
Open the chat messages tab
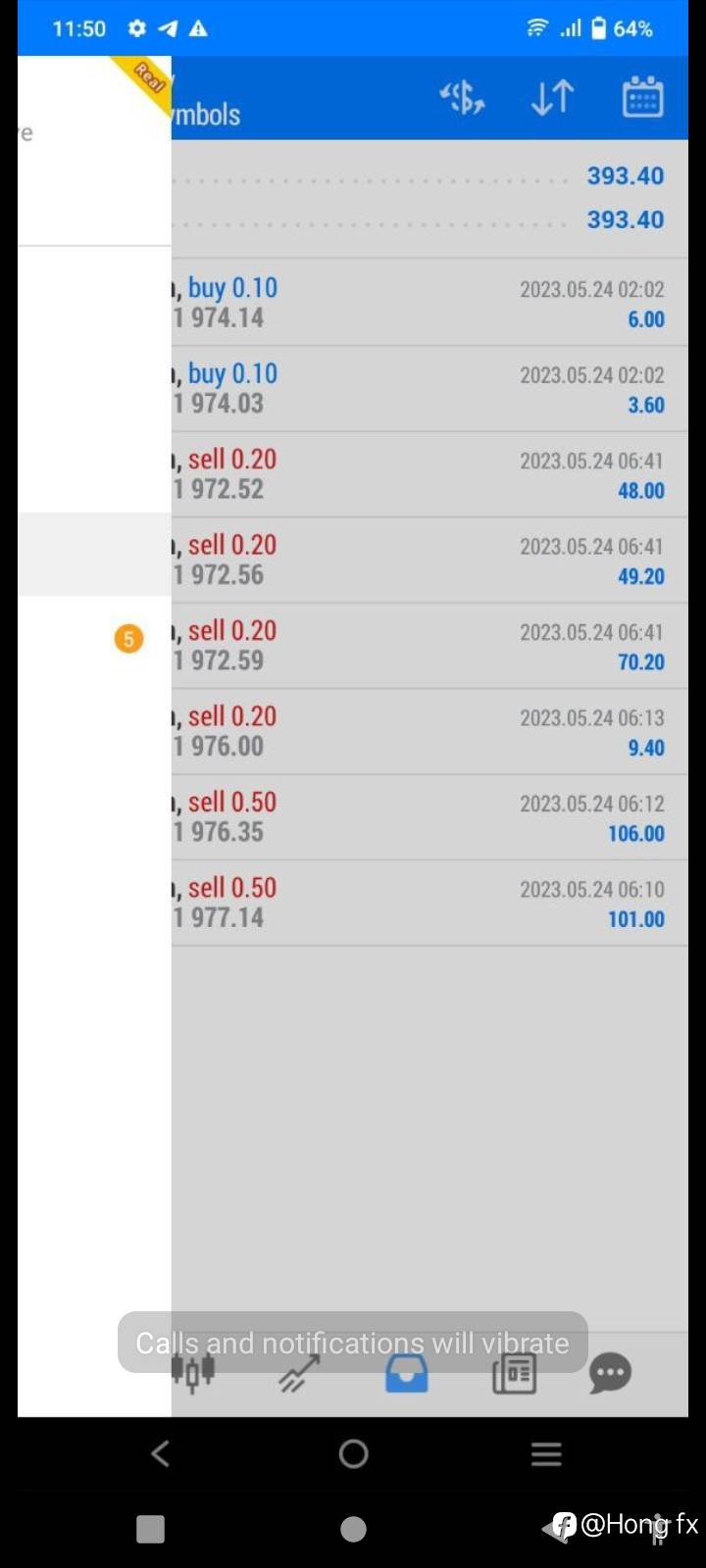[610, 1373]
